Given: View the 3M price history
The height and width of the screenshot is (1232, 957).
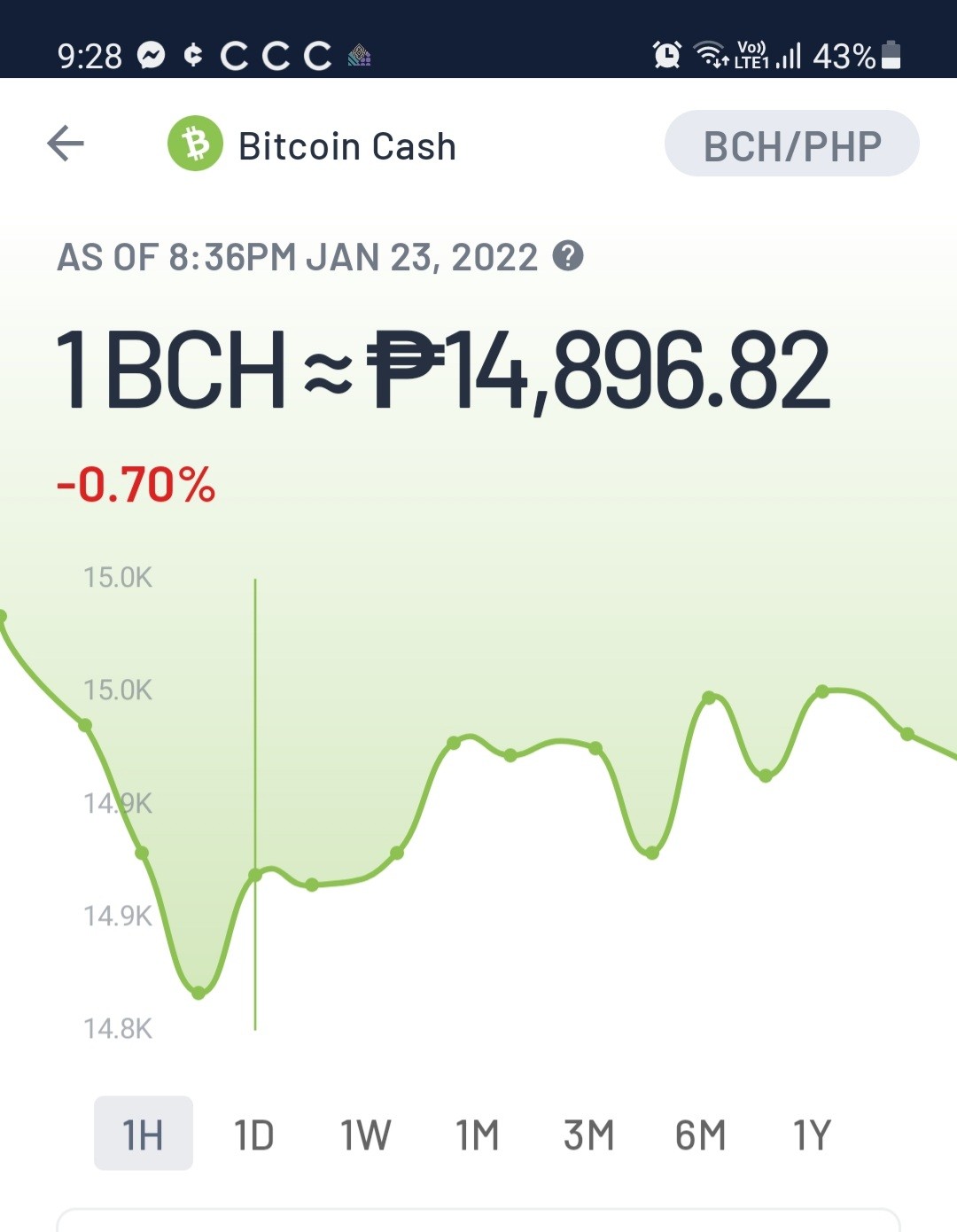Looking at the screenshot, I should (588, 1135).
